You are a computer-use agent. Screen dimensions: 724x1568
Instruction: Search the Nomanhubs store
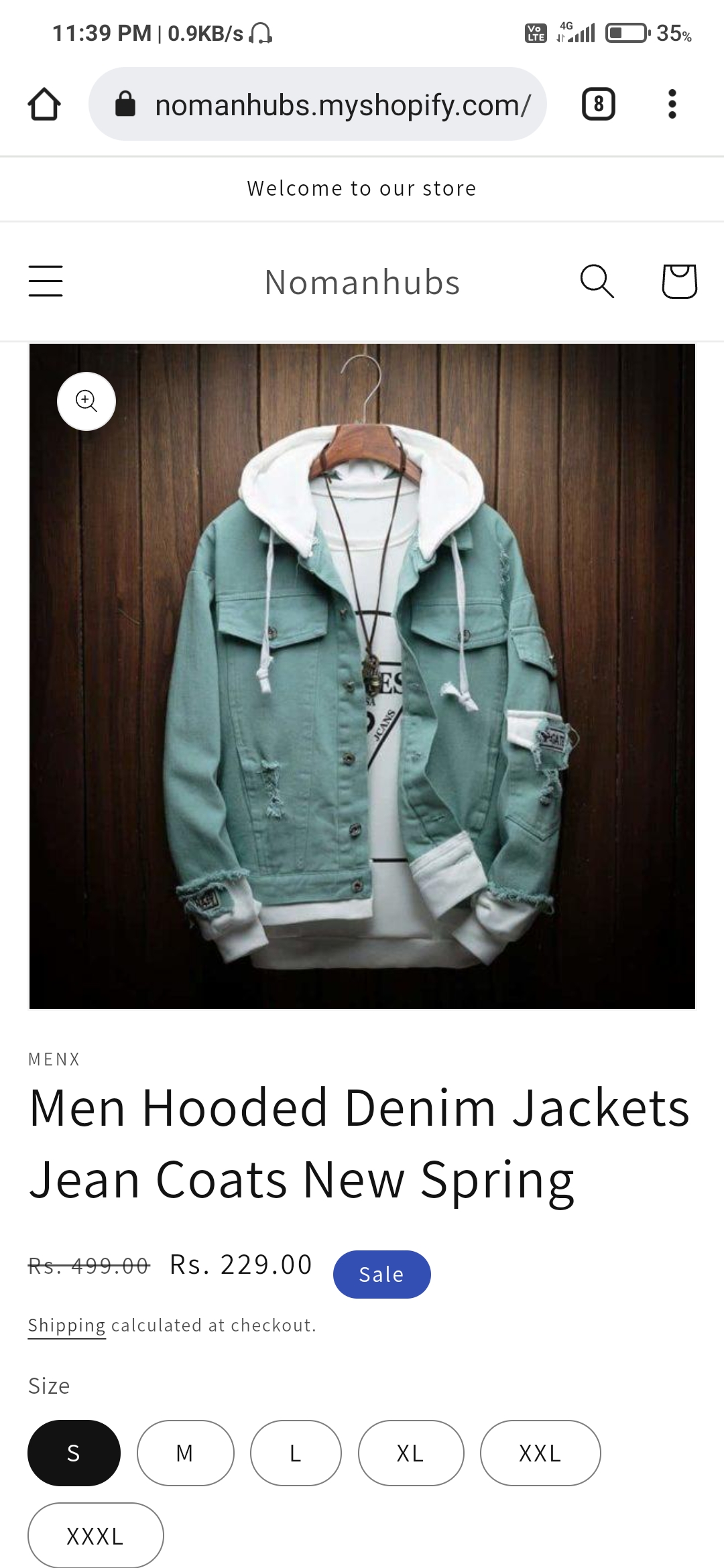(x=597, y=281)
